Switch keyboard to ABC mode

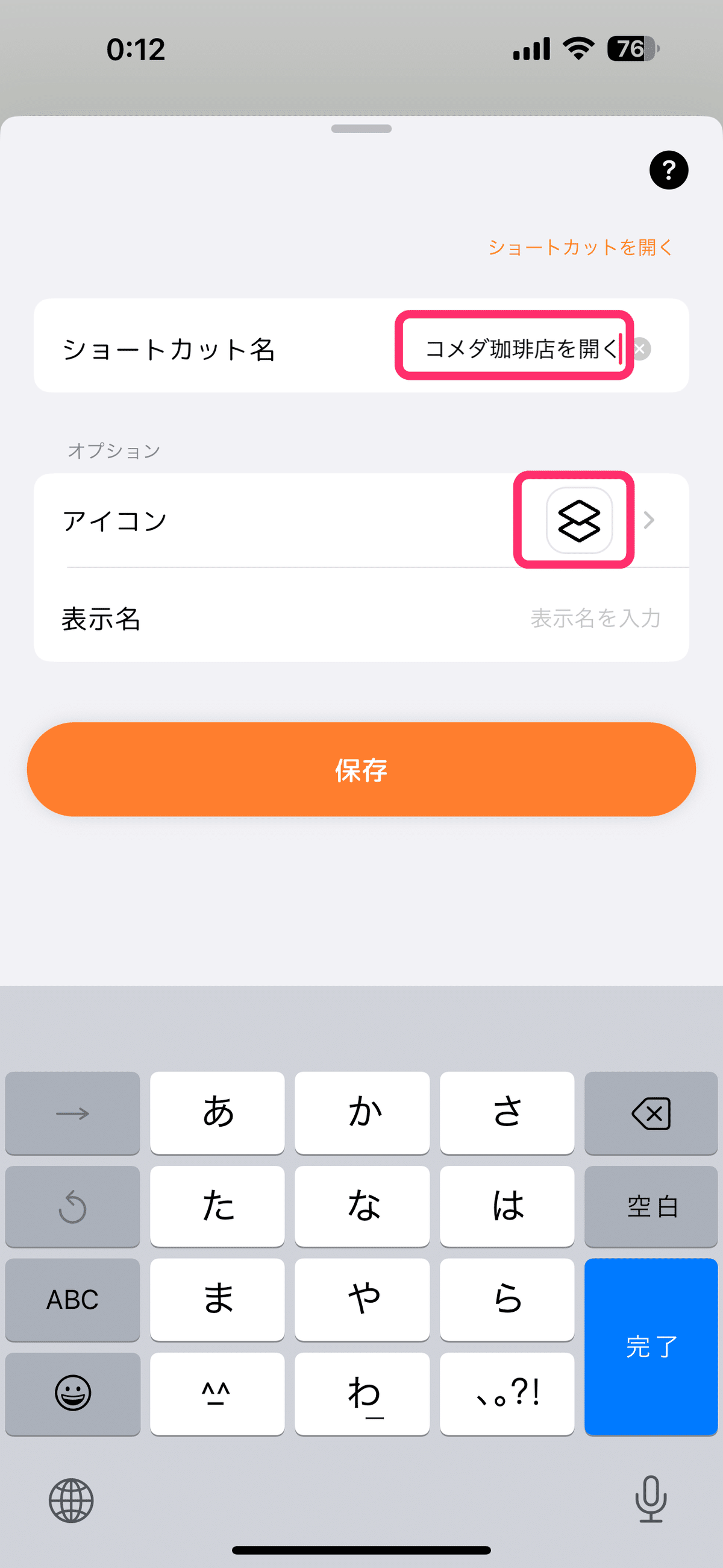pyautogui.click(x=72, y=1300)
